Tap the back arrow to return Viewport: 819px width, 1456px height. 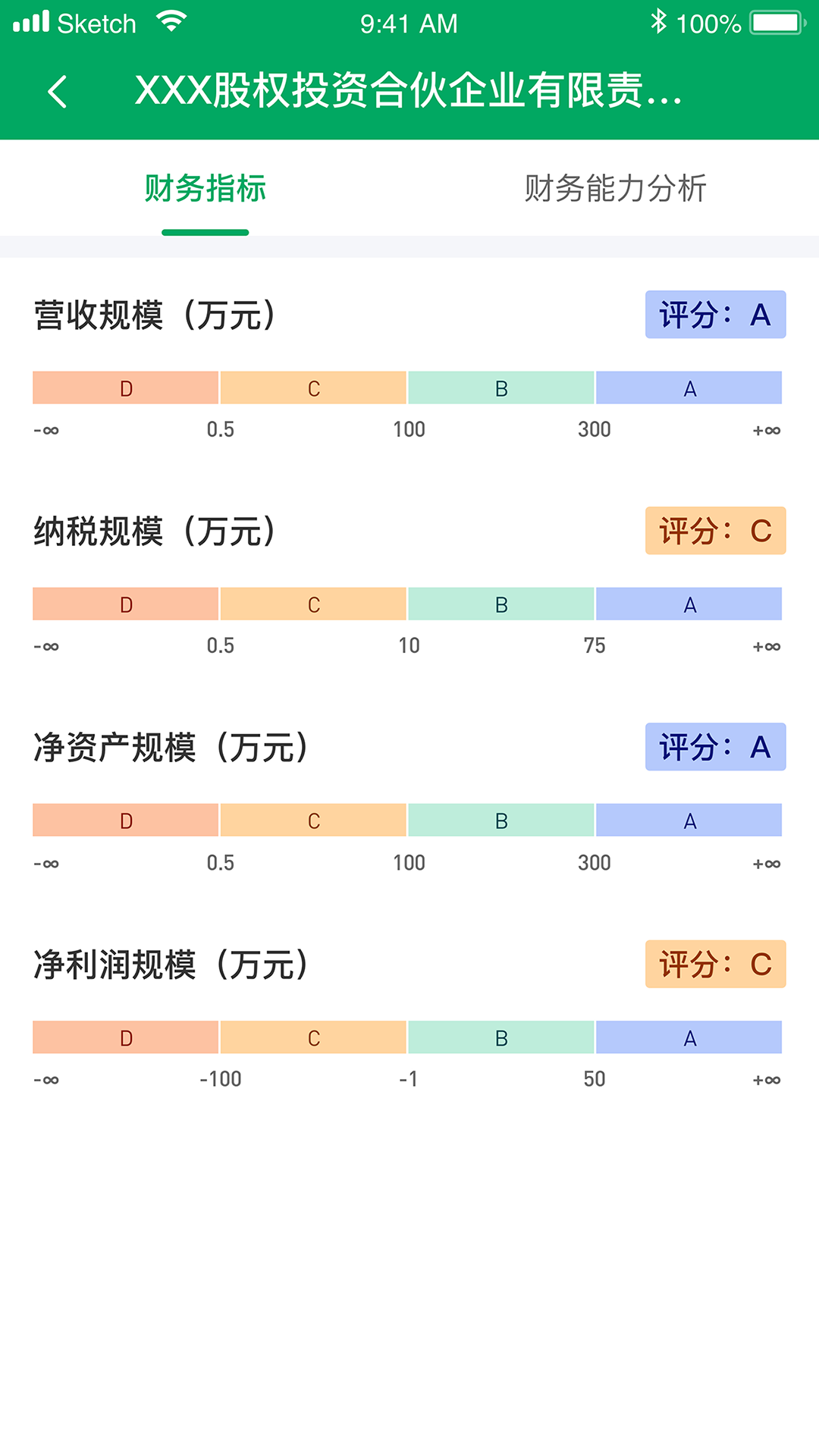pos(57,90)
